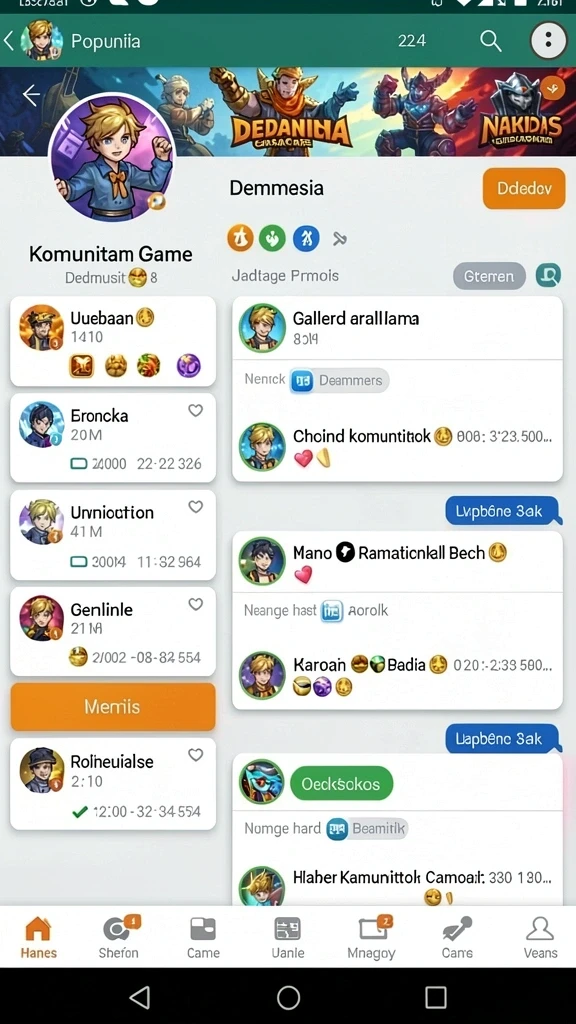Open the Veans tab
Screen dimensions: 576x1024
[540, 938]
